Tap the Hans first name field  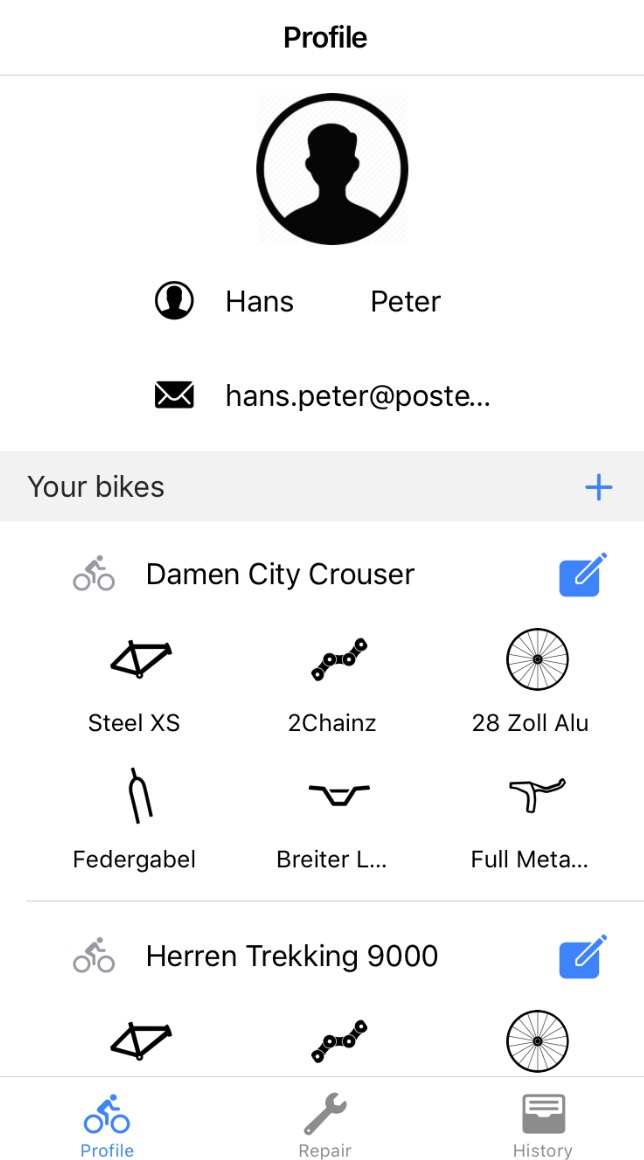pos(260,302)
